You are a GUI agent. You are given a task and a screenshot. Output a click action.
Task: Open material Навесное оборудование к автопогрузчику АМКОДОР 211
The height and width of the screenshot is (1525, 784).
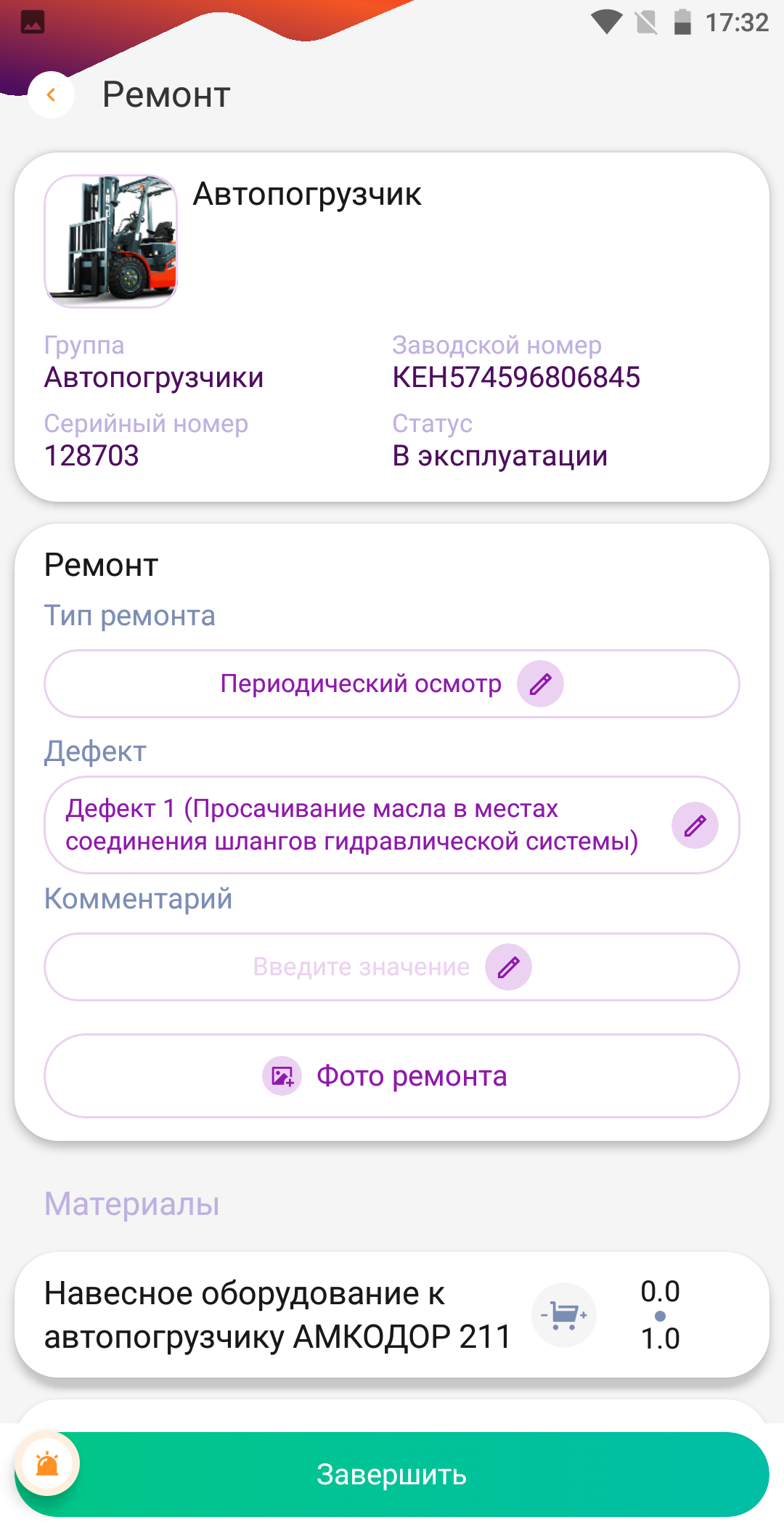click(278, 1315)
